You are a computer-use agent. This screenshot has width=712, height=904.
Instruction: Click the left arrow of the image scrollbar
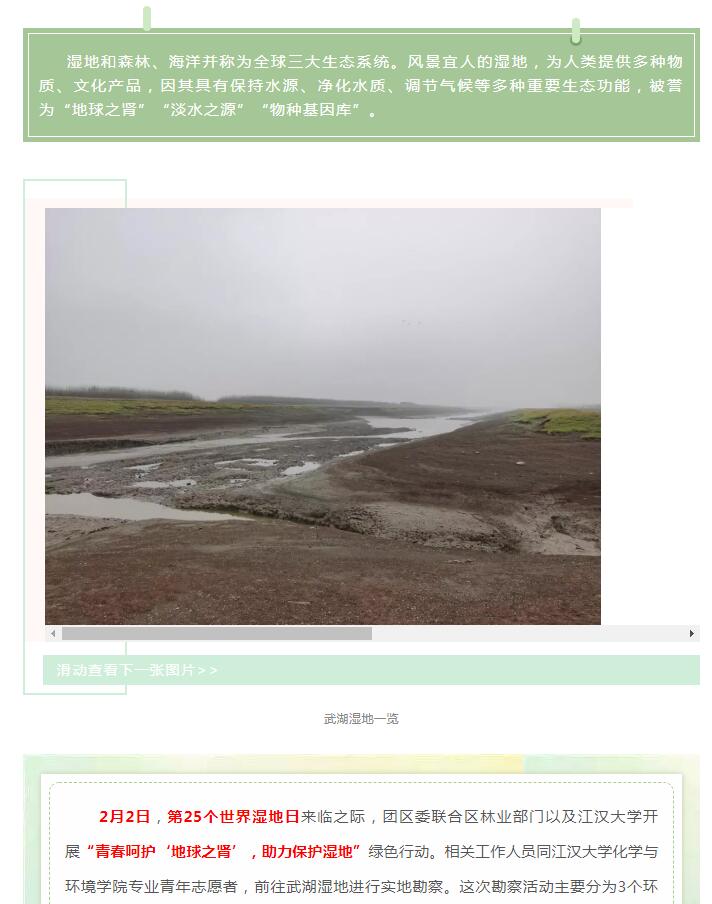(53, 634)
